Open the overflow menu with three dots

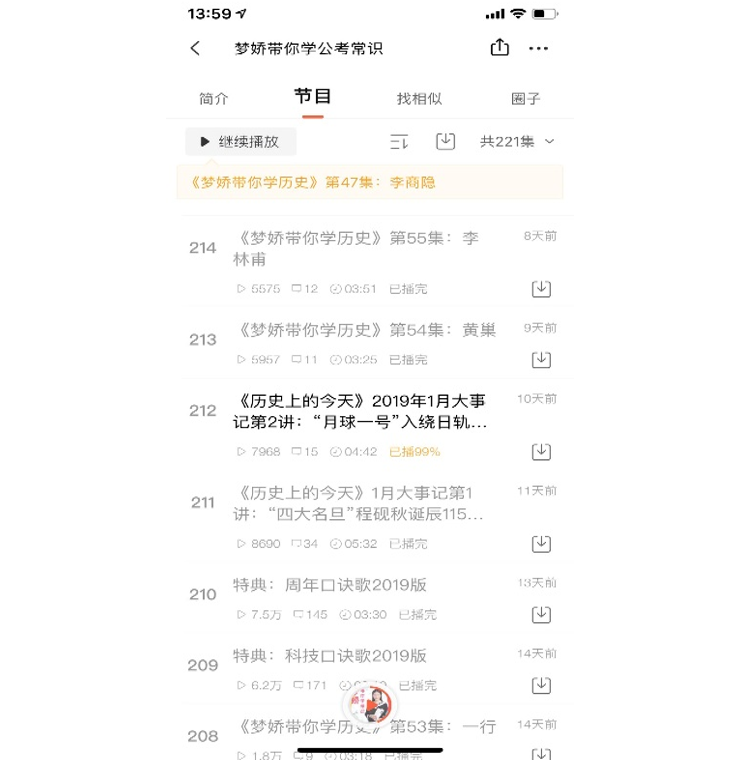(x=539, y=48)
